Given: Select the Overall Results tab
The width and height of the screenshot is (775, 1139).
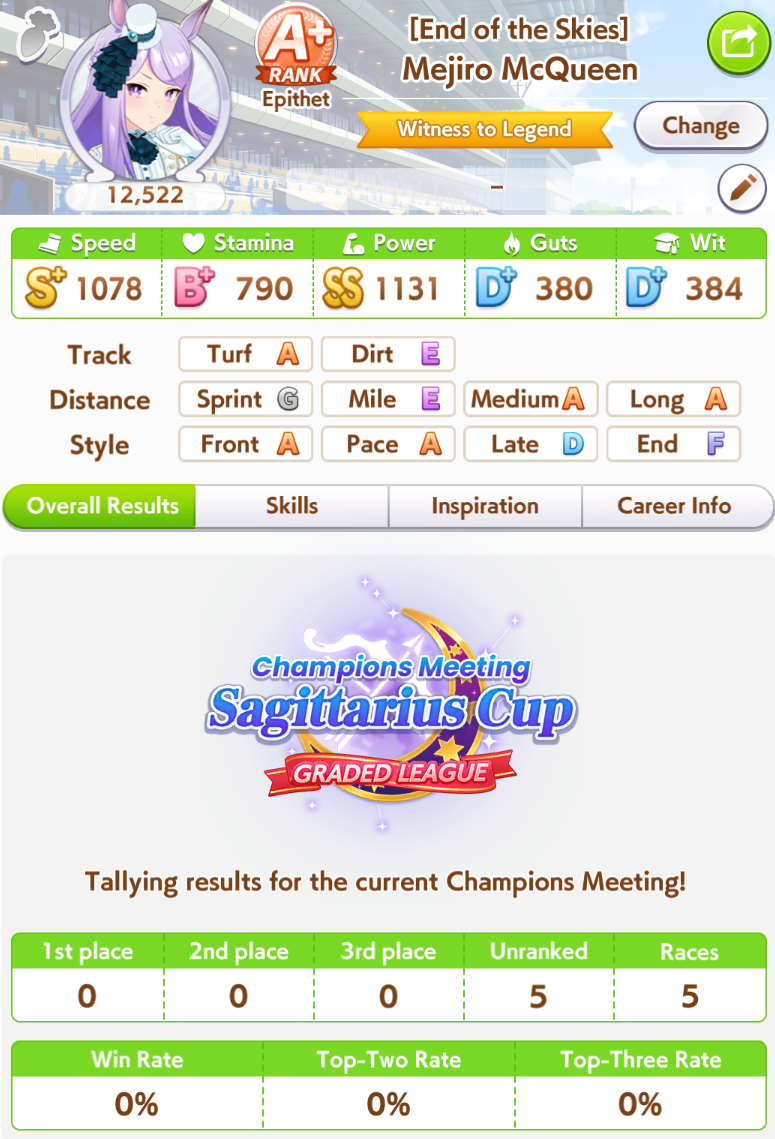Looking at the screenshot, I should coord(102,506).
